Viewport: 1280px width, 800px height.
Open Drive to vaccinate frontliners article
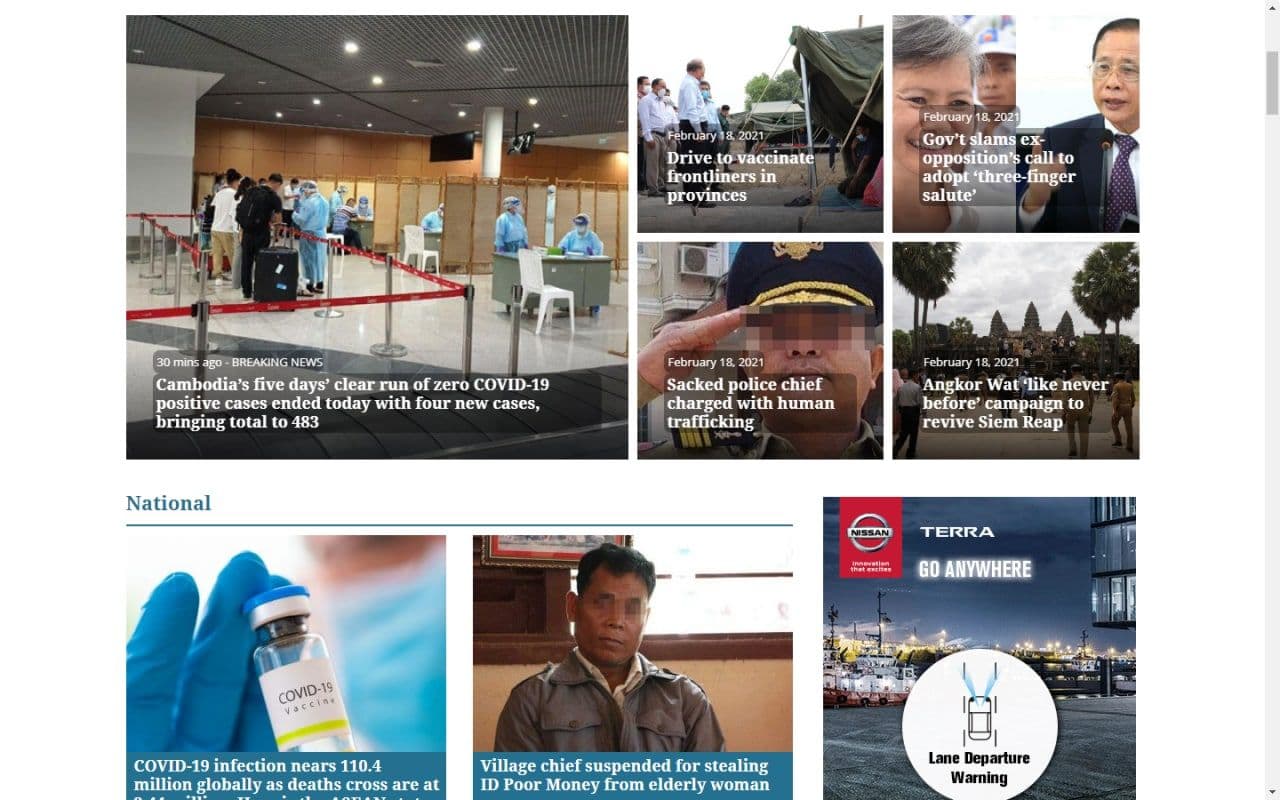point(740,177)
